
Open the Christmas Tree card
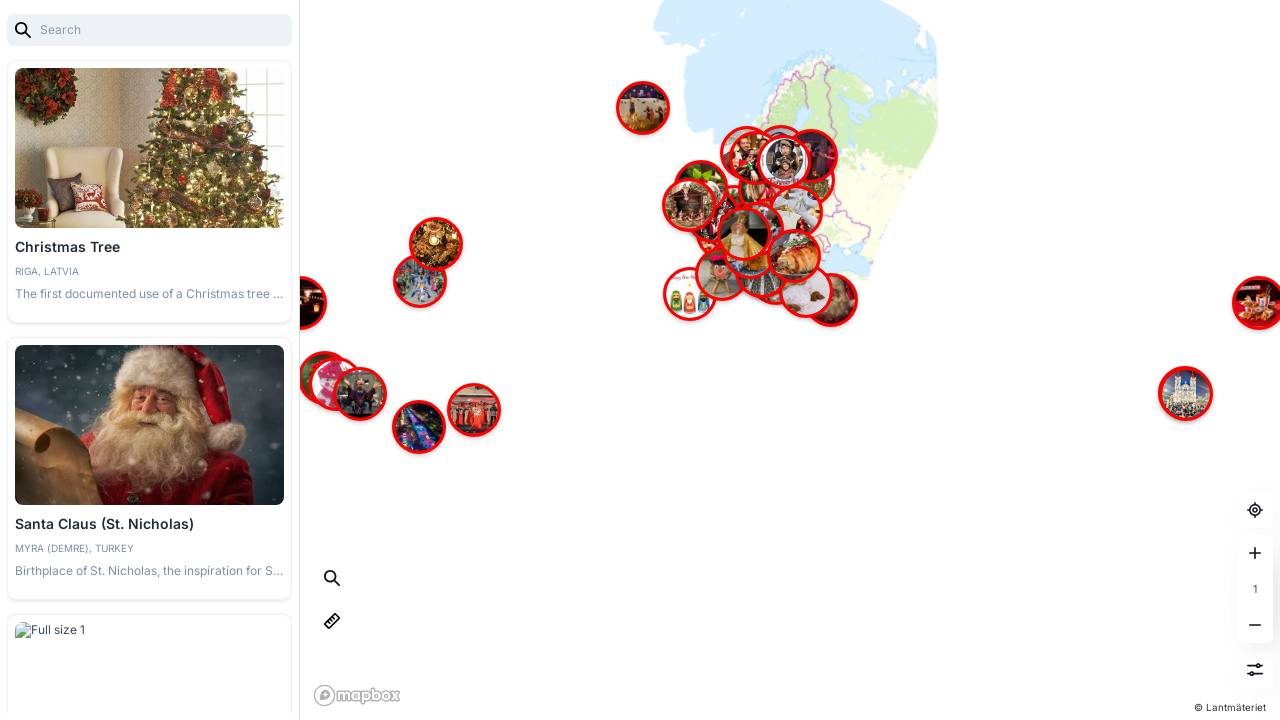149,192
